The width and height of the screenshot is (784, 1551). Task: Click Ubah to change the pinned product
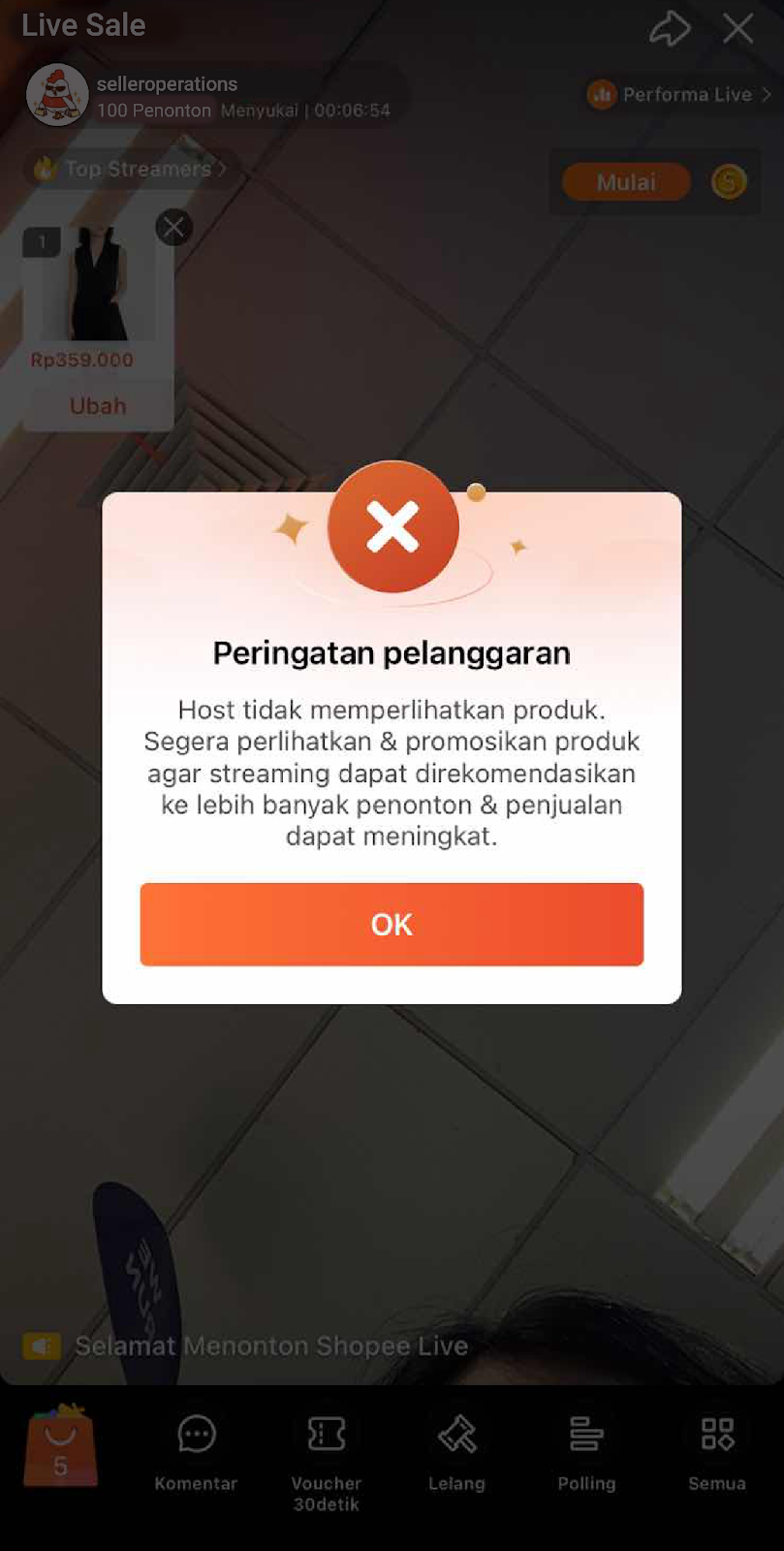coord(97,405)
